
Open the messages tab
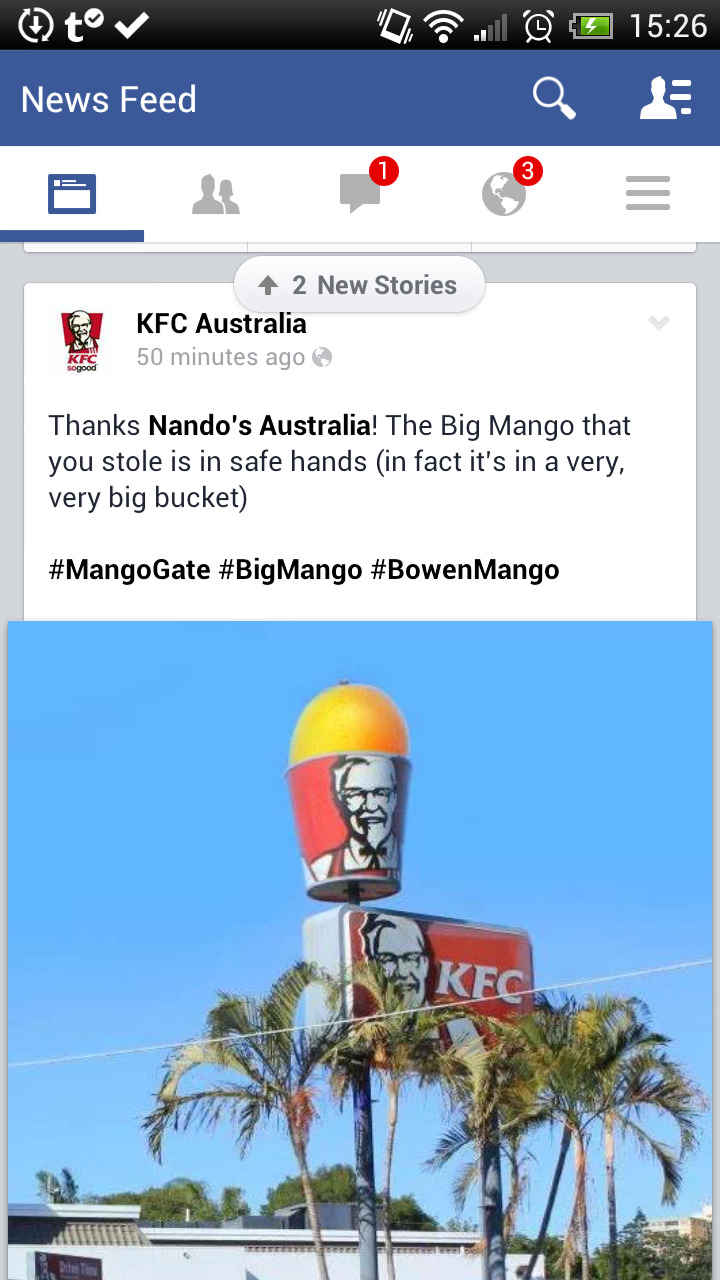(x=360, y=194)
